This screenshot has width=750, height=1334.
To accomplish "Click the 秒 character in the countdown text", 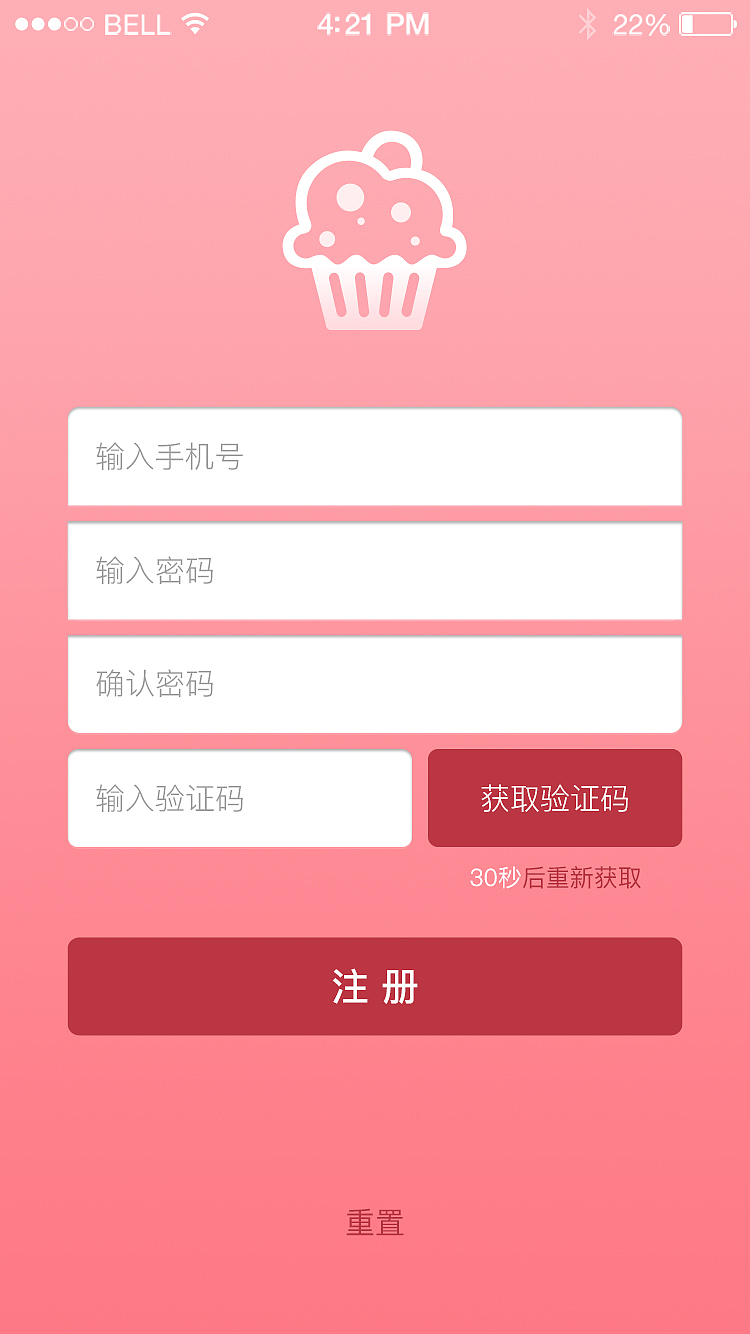I will tap(507, 877).
